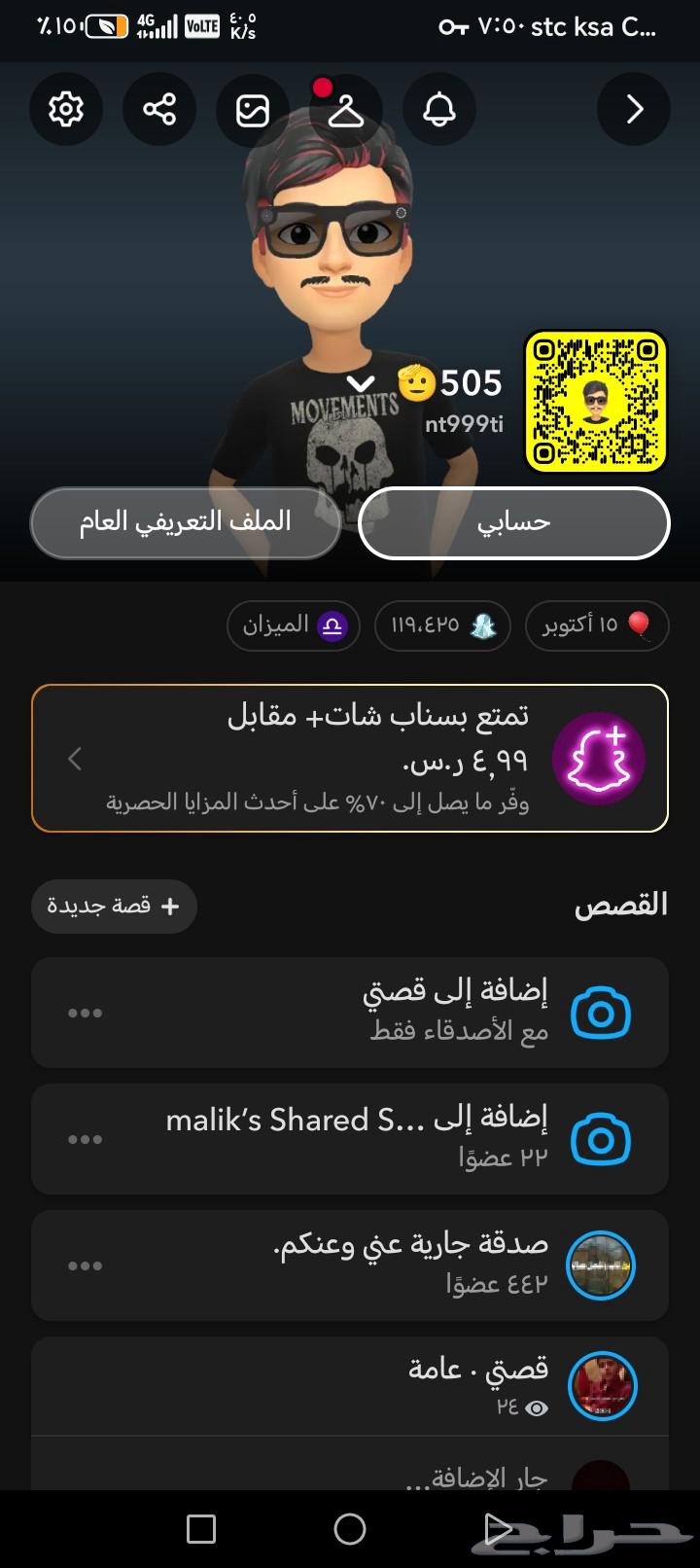The width and height of the screenshot is (700, 1568).
Task: Switch to الملف التعريفي العام tab
Action: click(185, 522)
